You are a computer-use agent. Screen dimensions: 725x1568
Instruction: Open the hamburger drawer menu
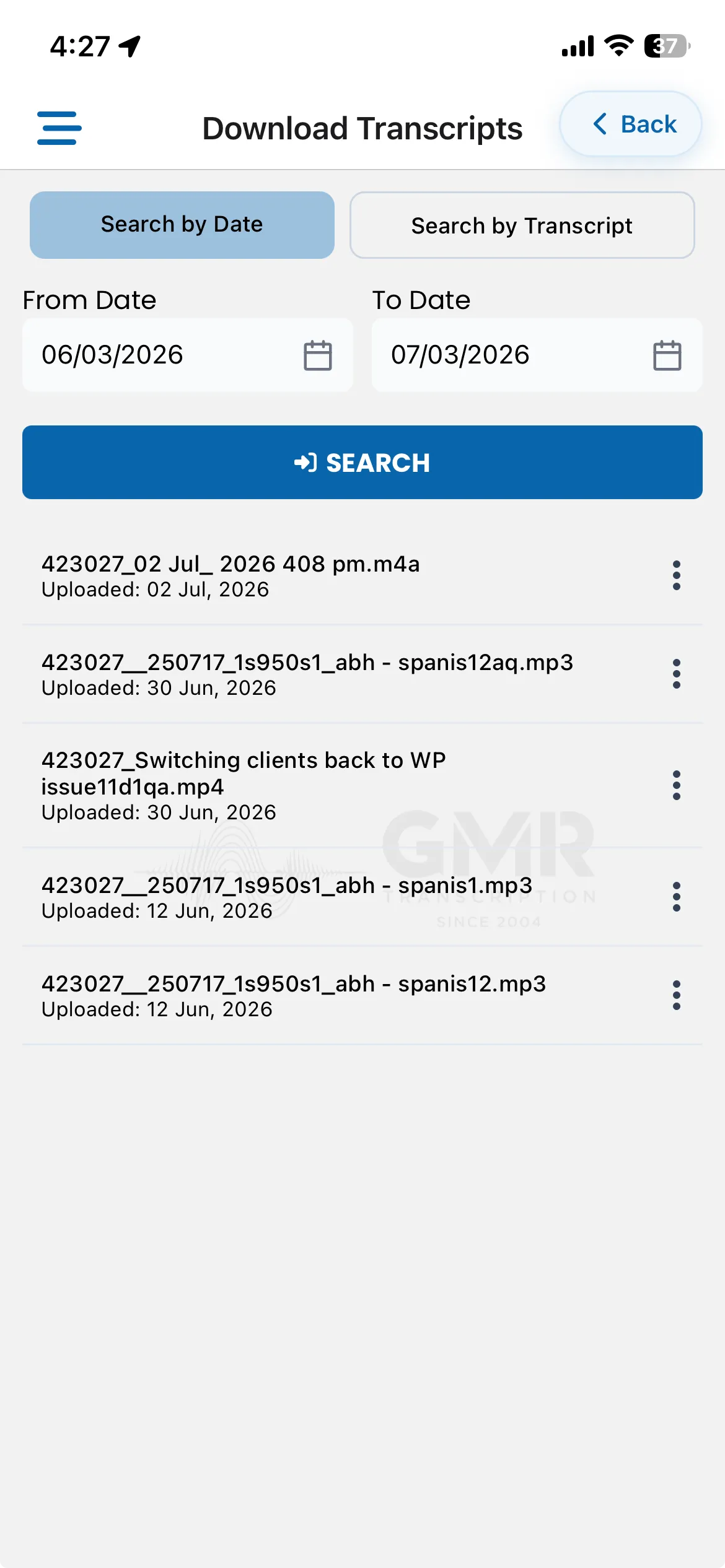[59, 128]
